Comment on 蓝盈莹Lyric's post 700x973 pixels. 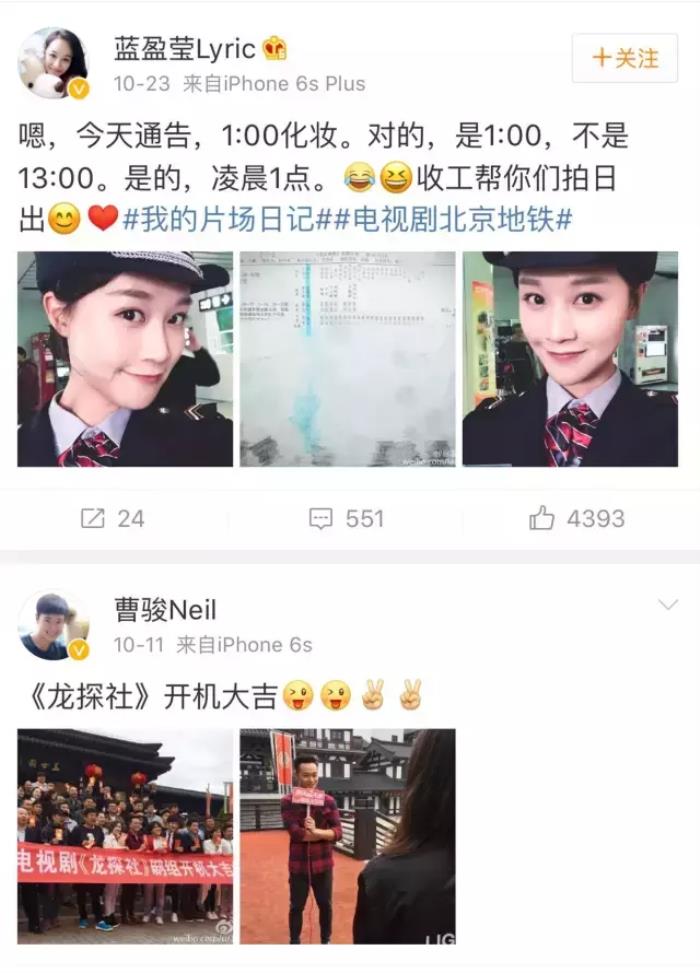pos(347,518)
